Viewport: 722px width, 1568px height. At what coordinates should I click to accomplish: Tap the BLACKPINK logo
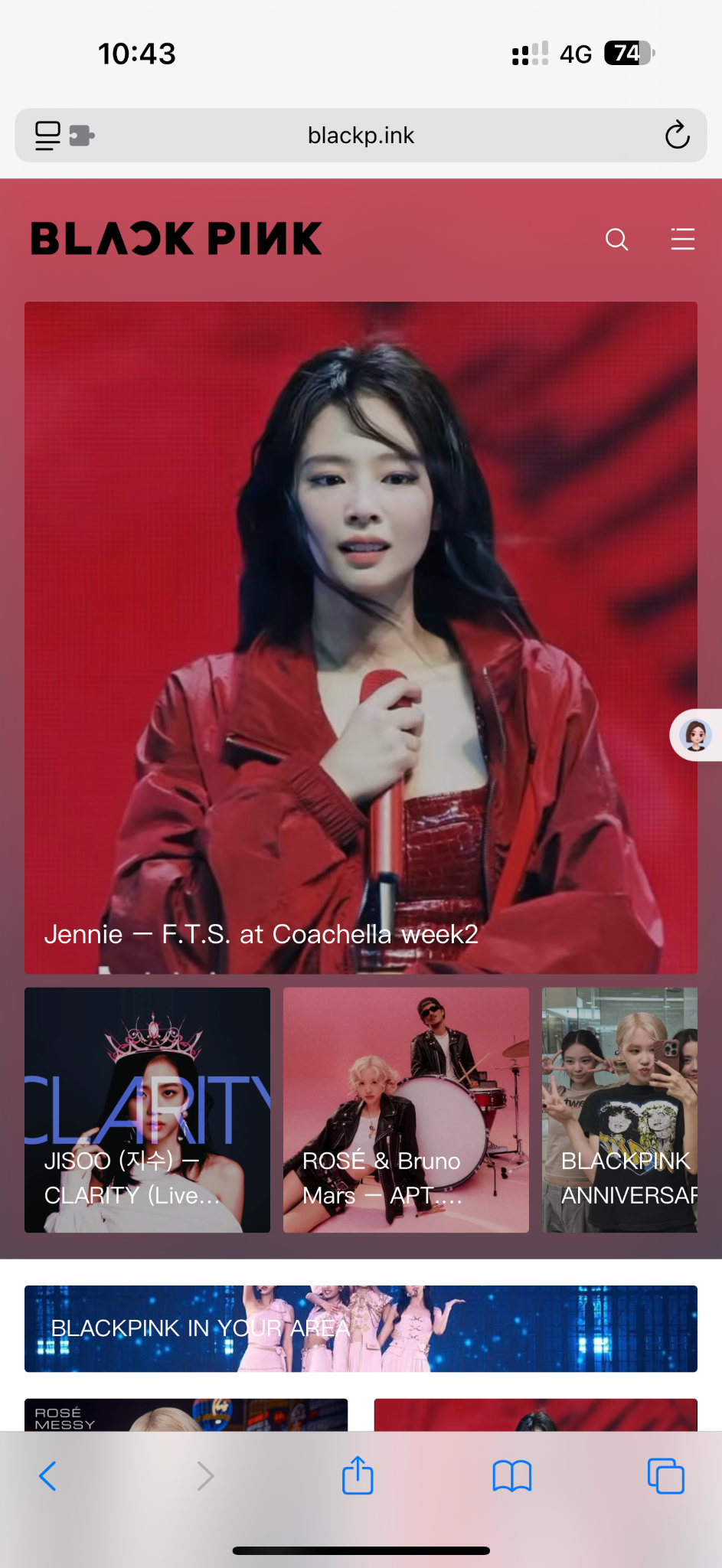[x=176, y=239]
